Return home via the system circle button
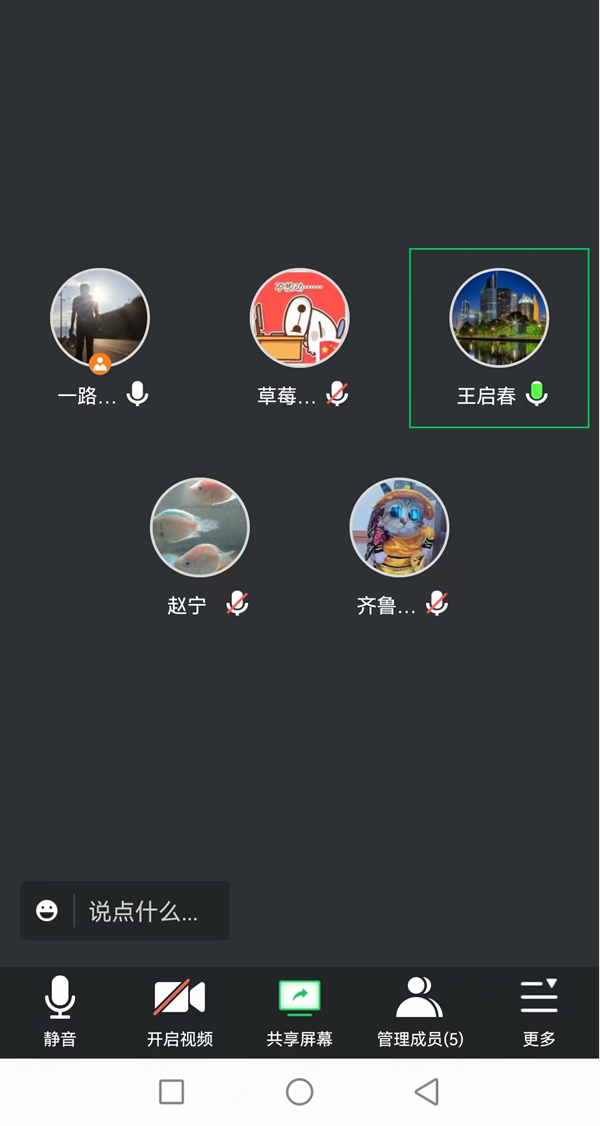The width and height of the screenshot is (600, 1126). coord(300,1092)
